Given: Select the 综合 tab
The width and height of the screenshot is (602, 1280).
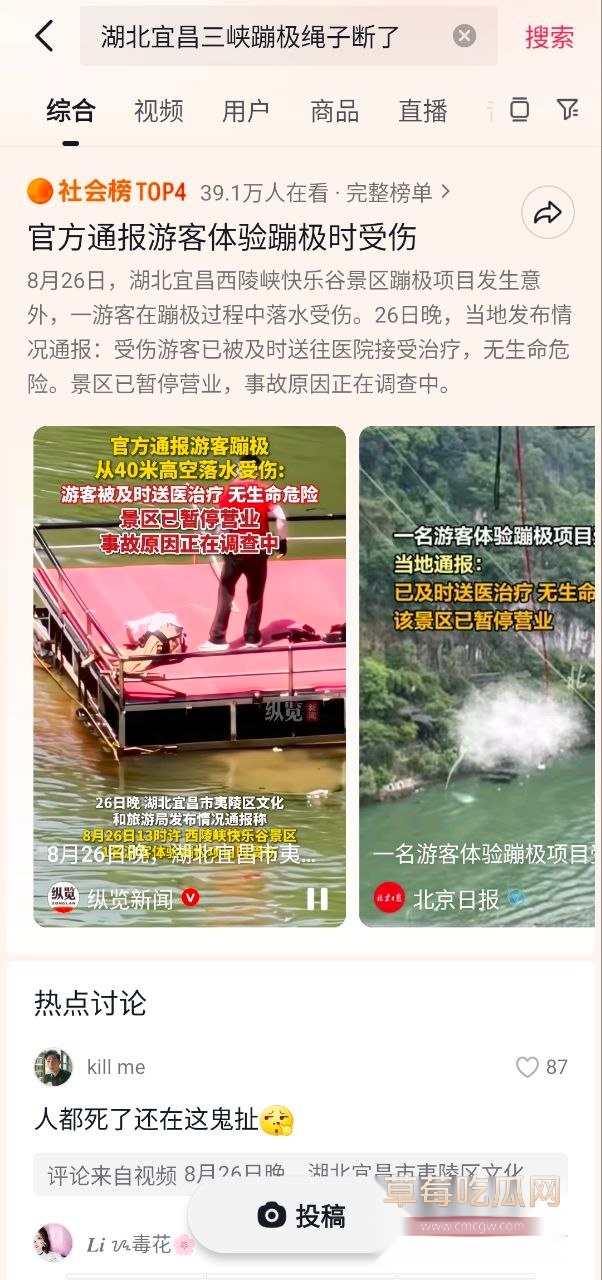Looking at the screenshot, I should (70, 111).
